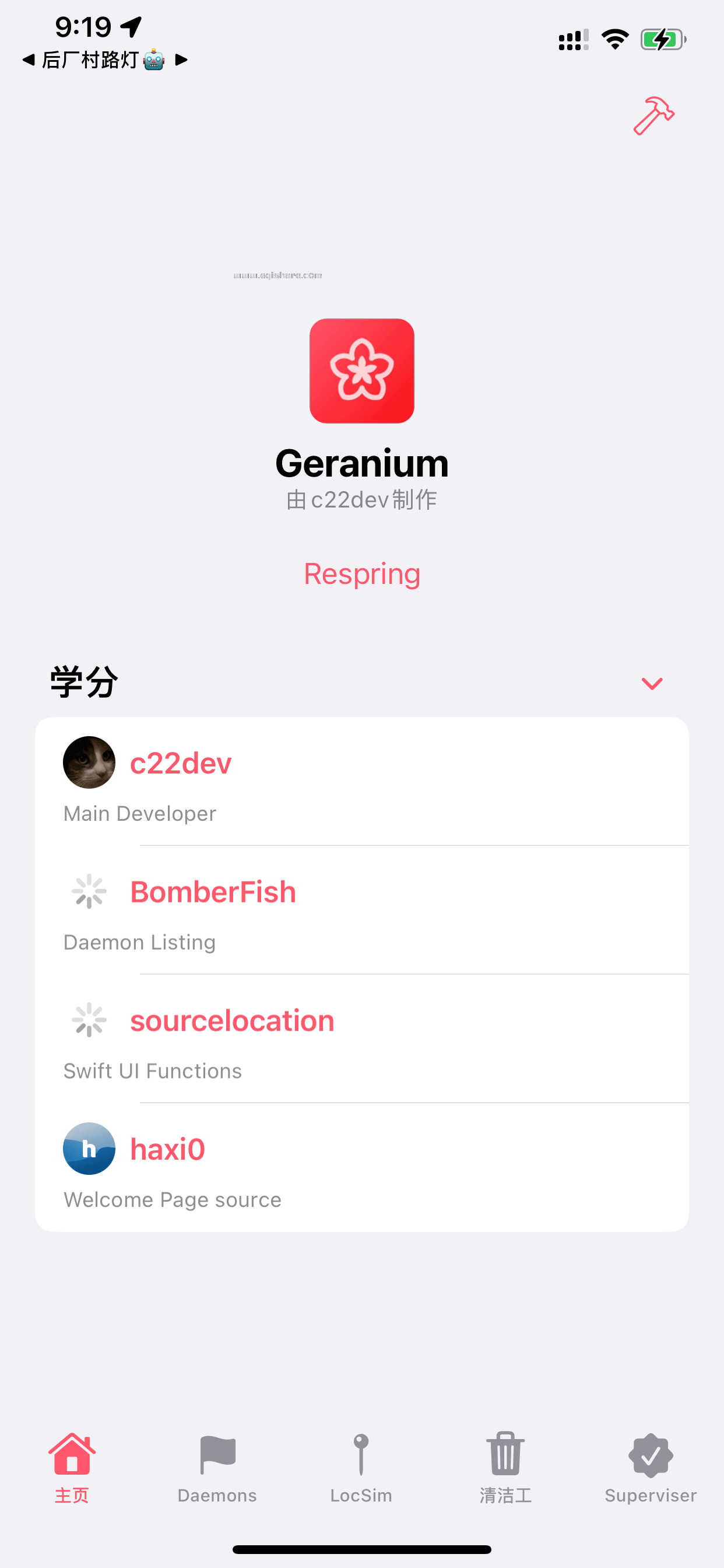Switch to the Daemons tab
This screenshot has height=1568, width=724.
(x=217, y=1467)
